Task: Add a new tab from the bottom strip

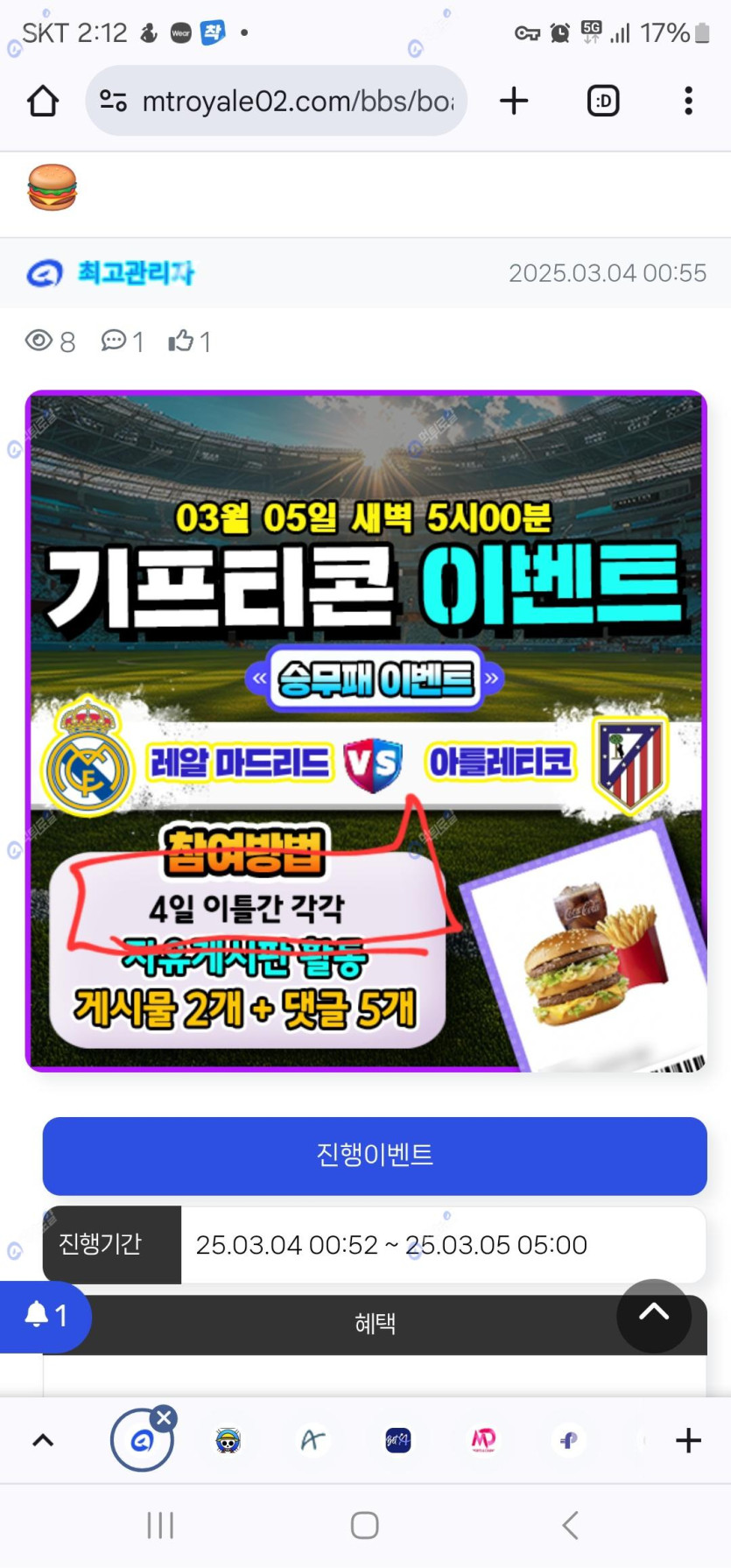Action: tap(688, 1440)
